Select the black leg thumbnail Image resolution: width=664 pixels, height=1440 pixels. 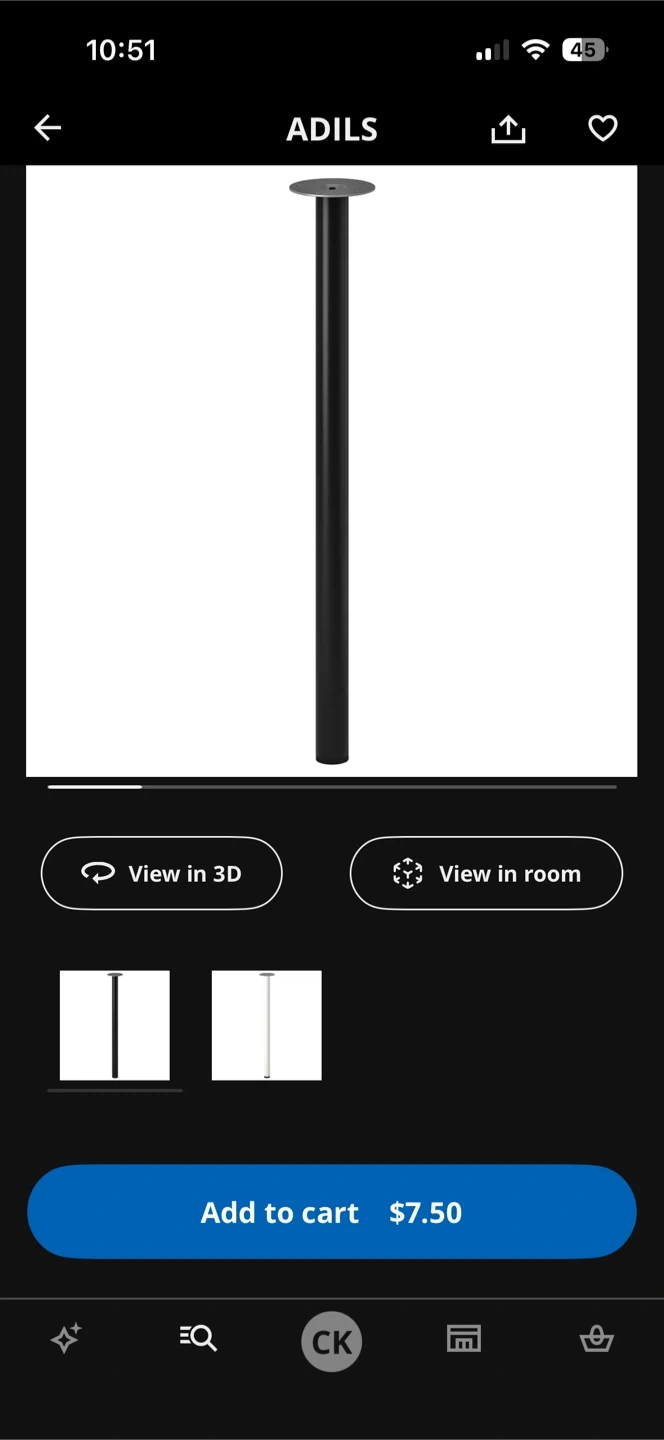pos(115,1025)
